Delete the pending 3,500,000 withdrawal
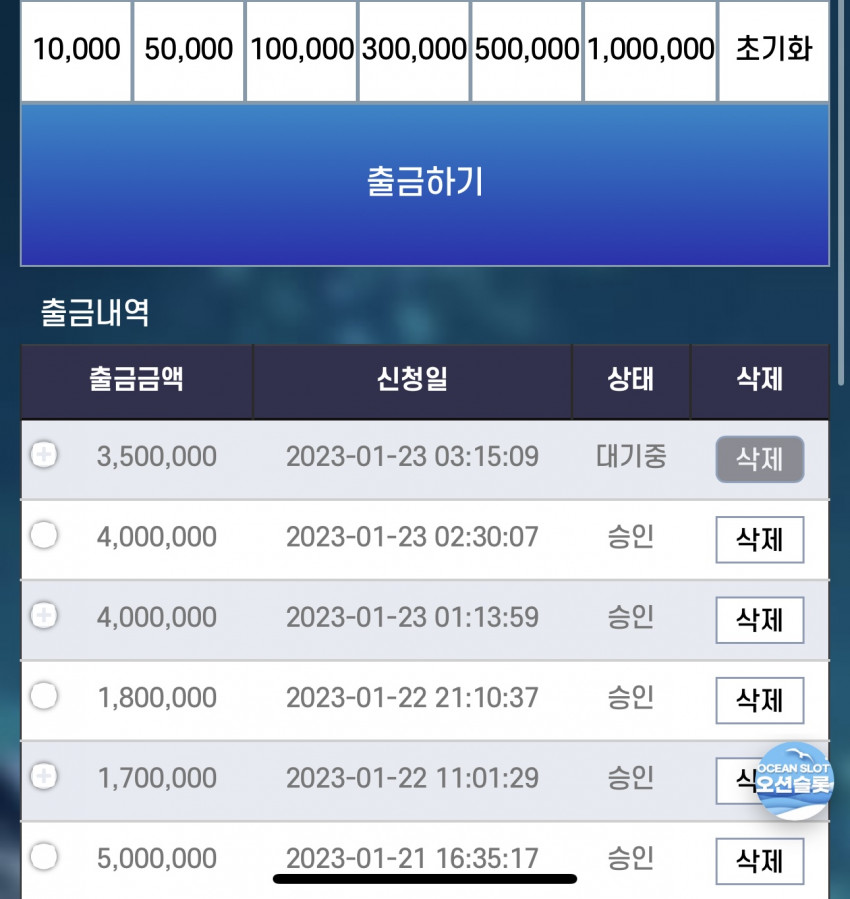850x899 pixels. (x=759, y=459)
